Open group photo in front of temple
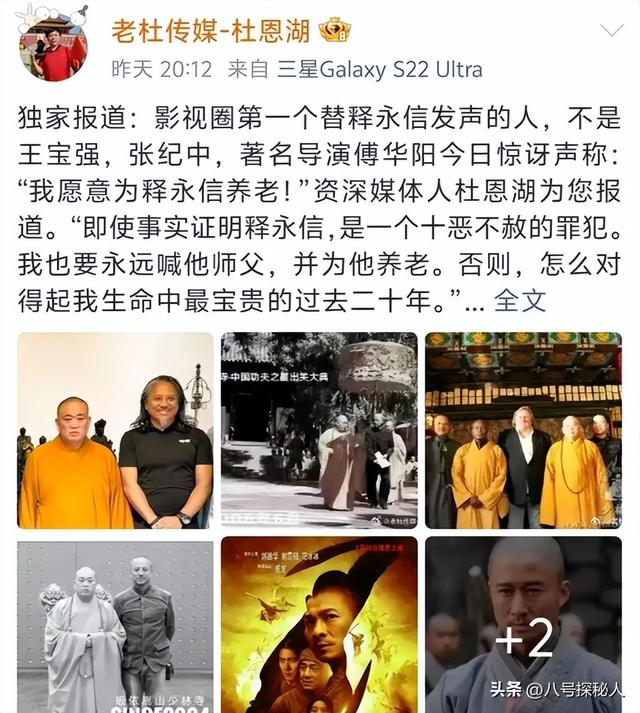 point(523,430)
